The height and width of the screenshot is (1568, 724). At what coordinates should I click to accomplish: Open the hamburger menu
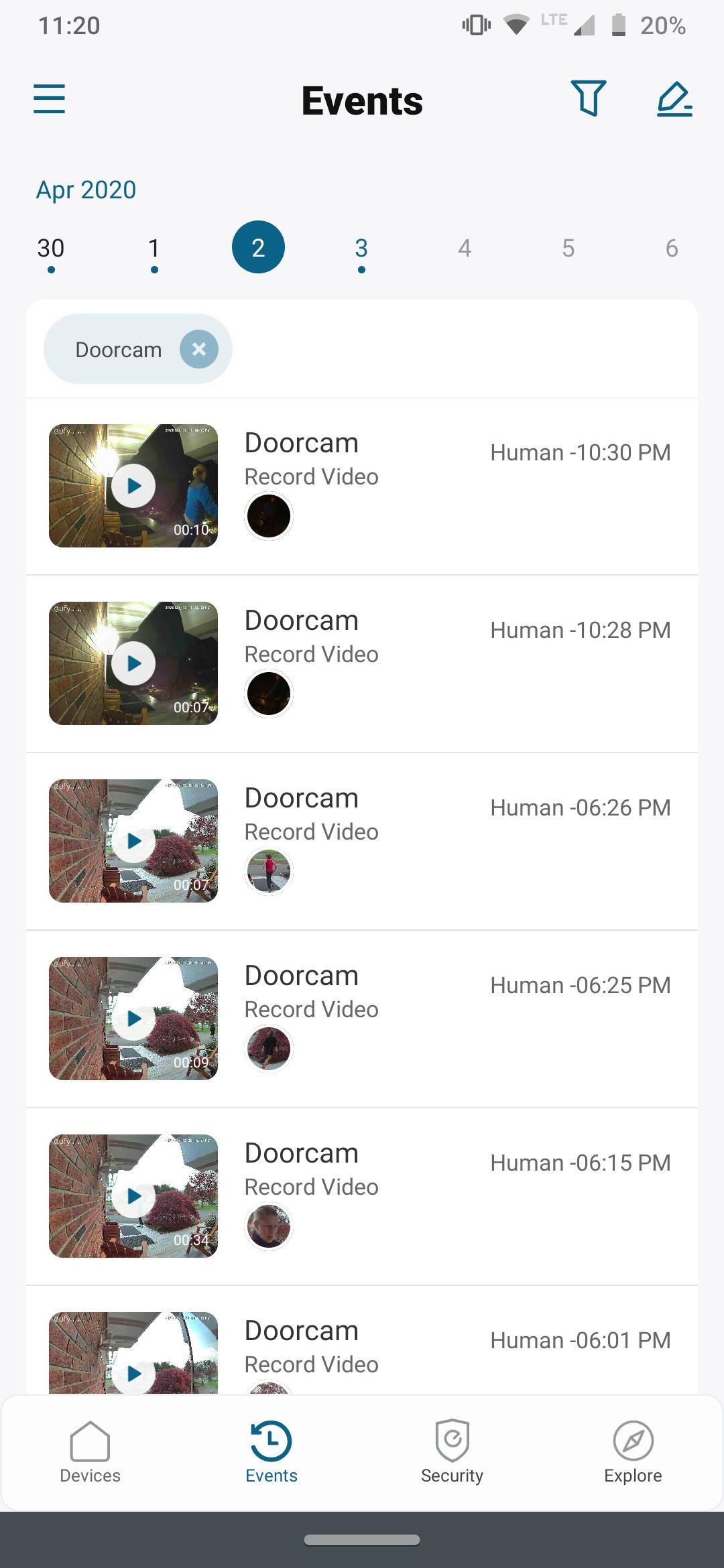50,99
